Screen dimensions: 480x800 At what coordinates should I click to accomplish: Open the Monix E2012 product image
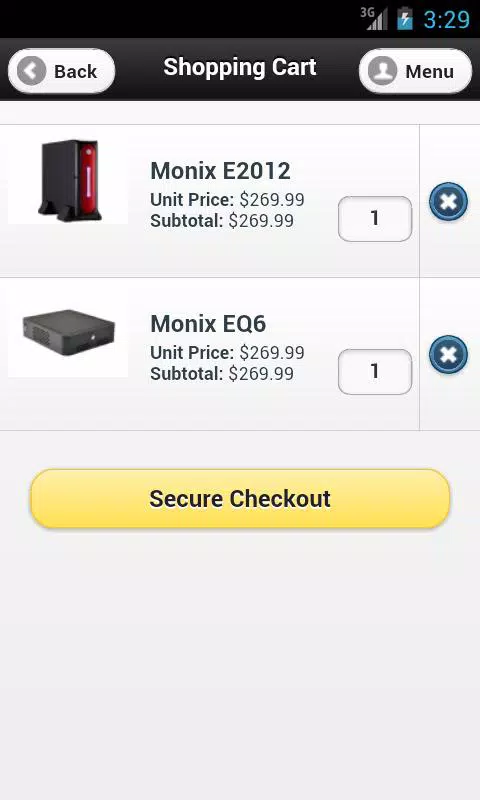tap(68, 180)
